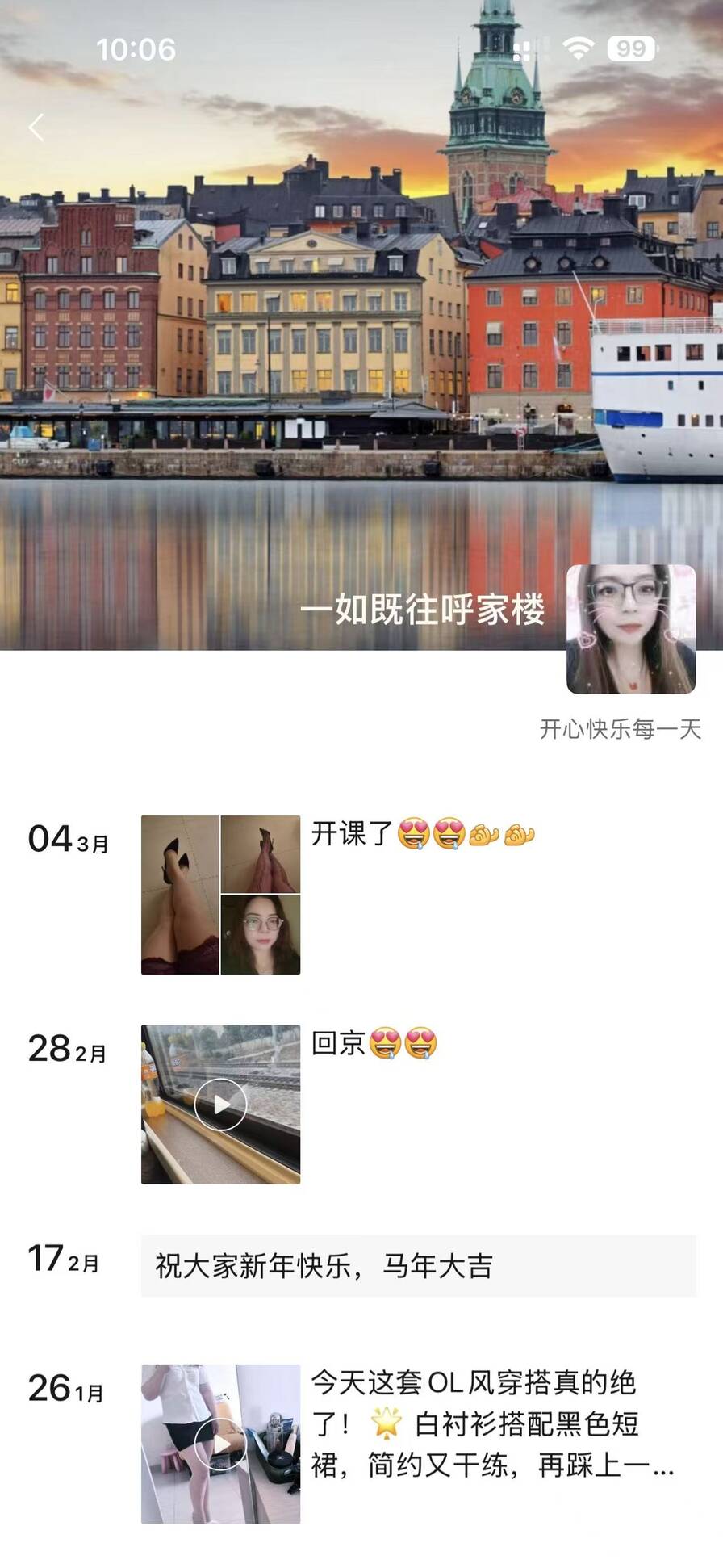The width and height of the screenshot is (723, 1568).
Task: Play the 28 February "回京" video
Action: [220, 1104]
